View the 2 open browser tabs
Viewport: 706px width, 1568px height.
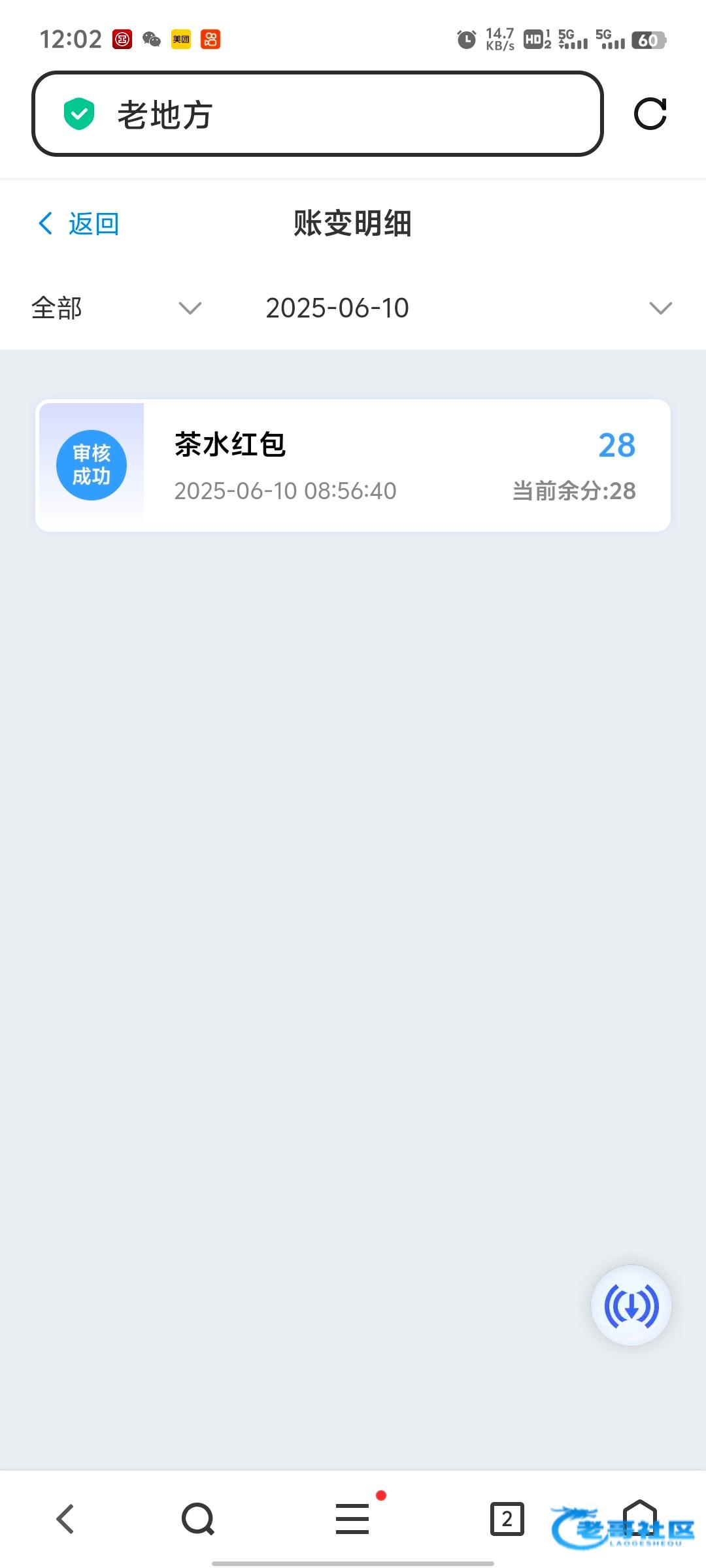(x=507, y=1518)
